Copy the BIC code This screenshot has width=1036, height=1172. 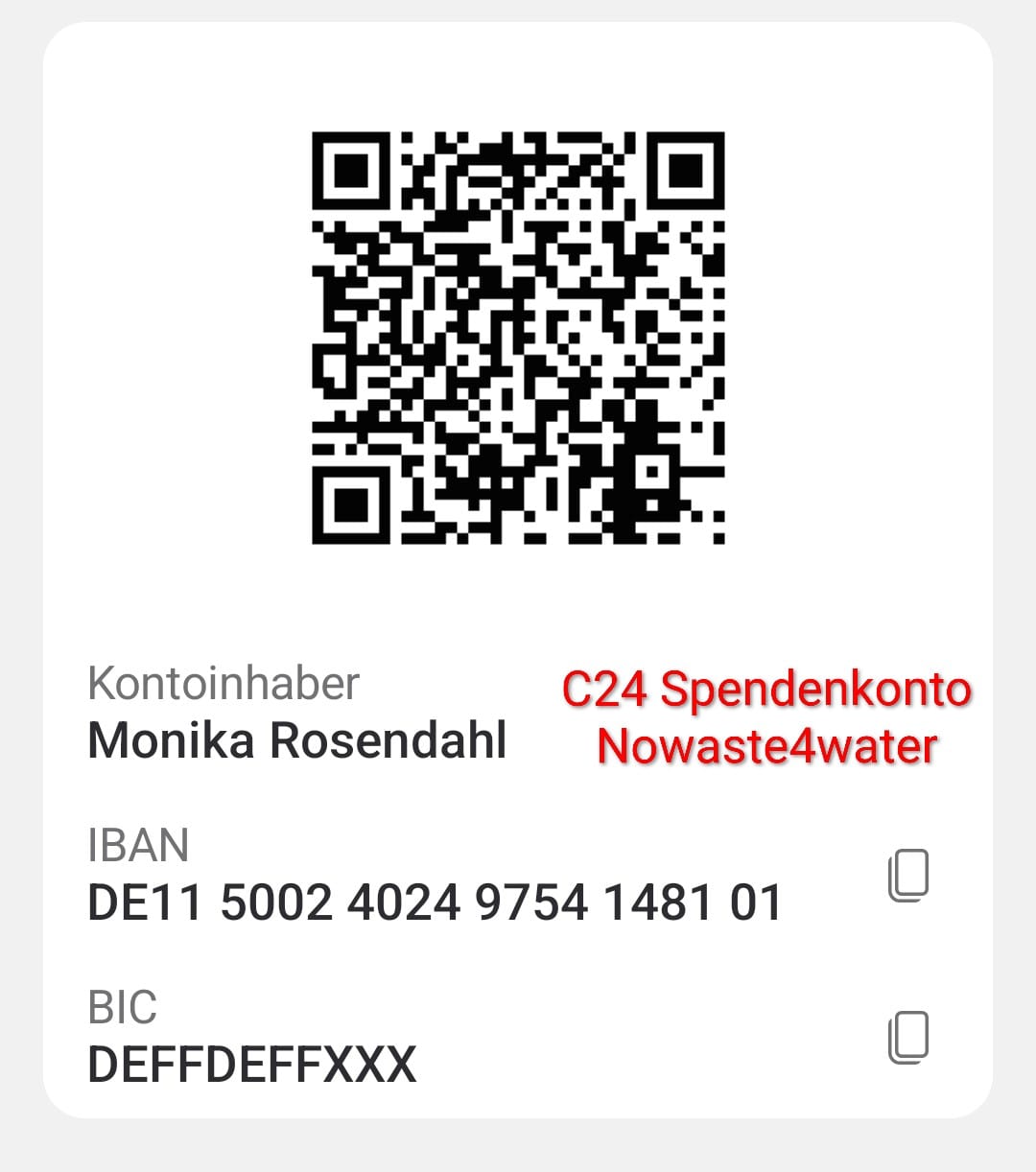coord(907,1037)
